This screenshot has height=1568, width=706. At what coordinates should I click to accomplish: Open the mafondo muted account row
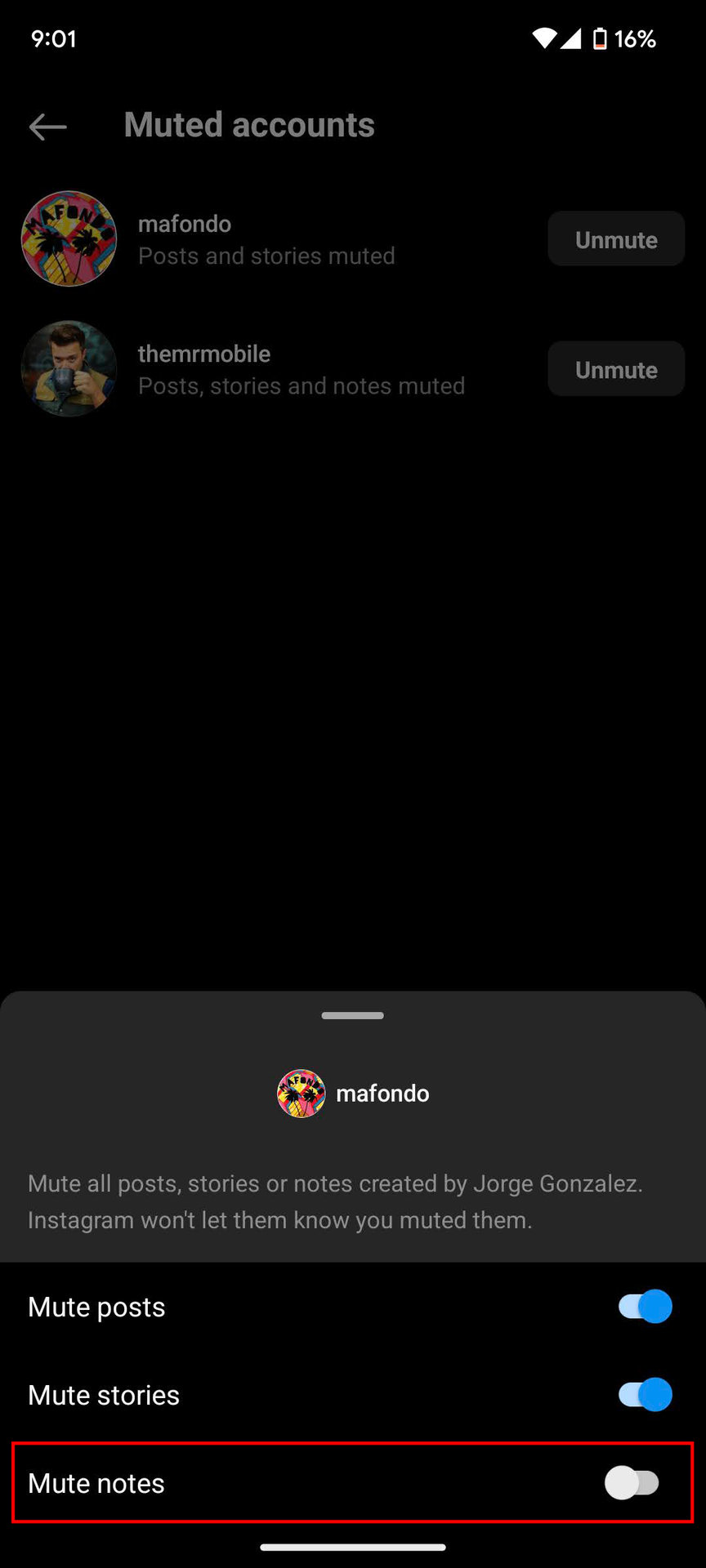(x=266, y=239)
